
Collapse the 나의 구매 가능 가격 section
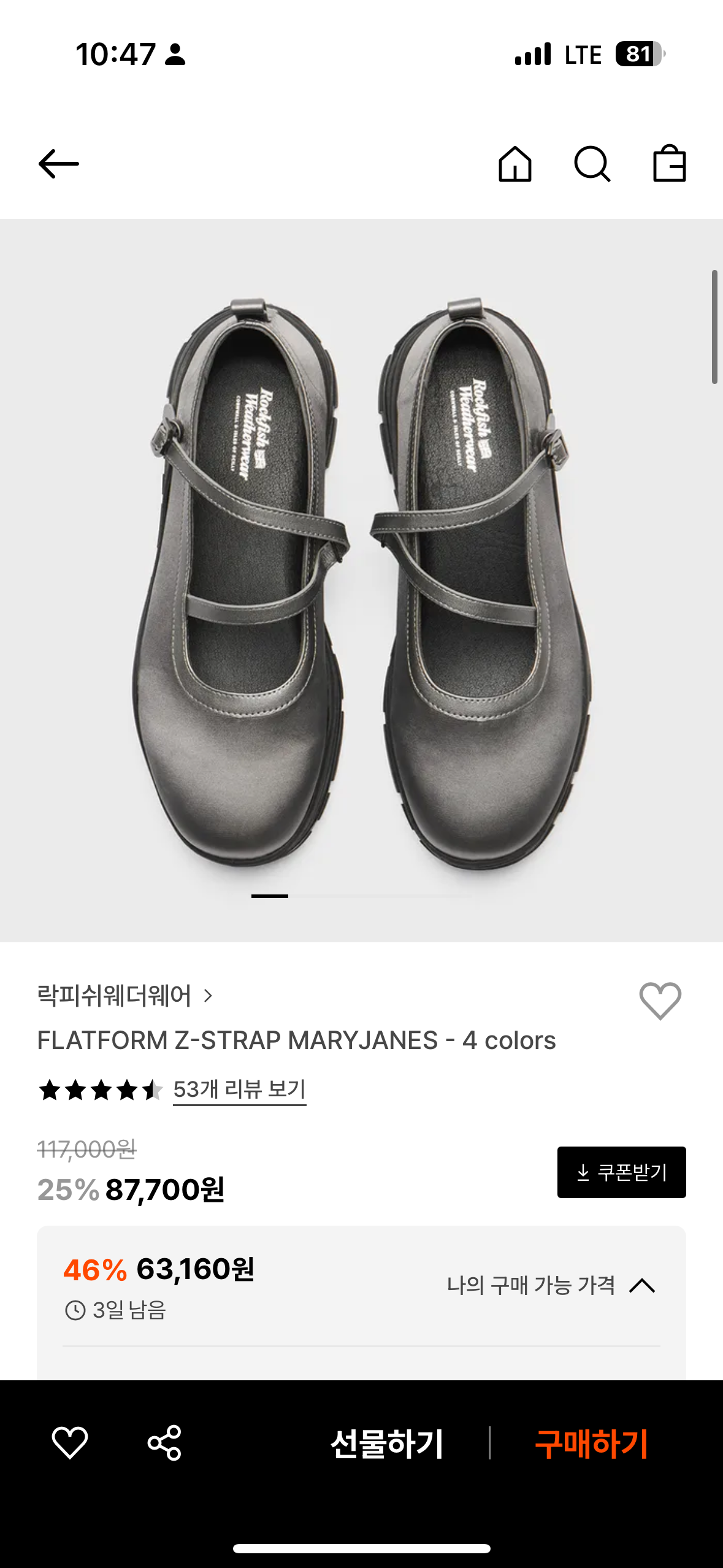point(642,1285)
